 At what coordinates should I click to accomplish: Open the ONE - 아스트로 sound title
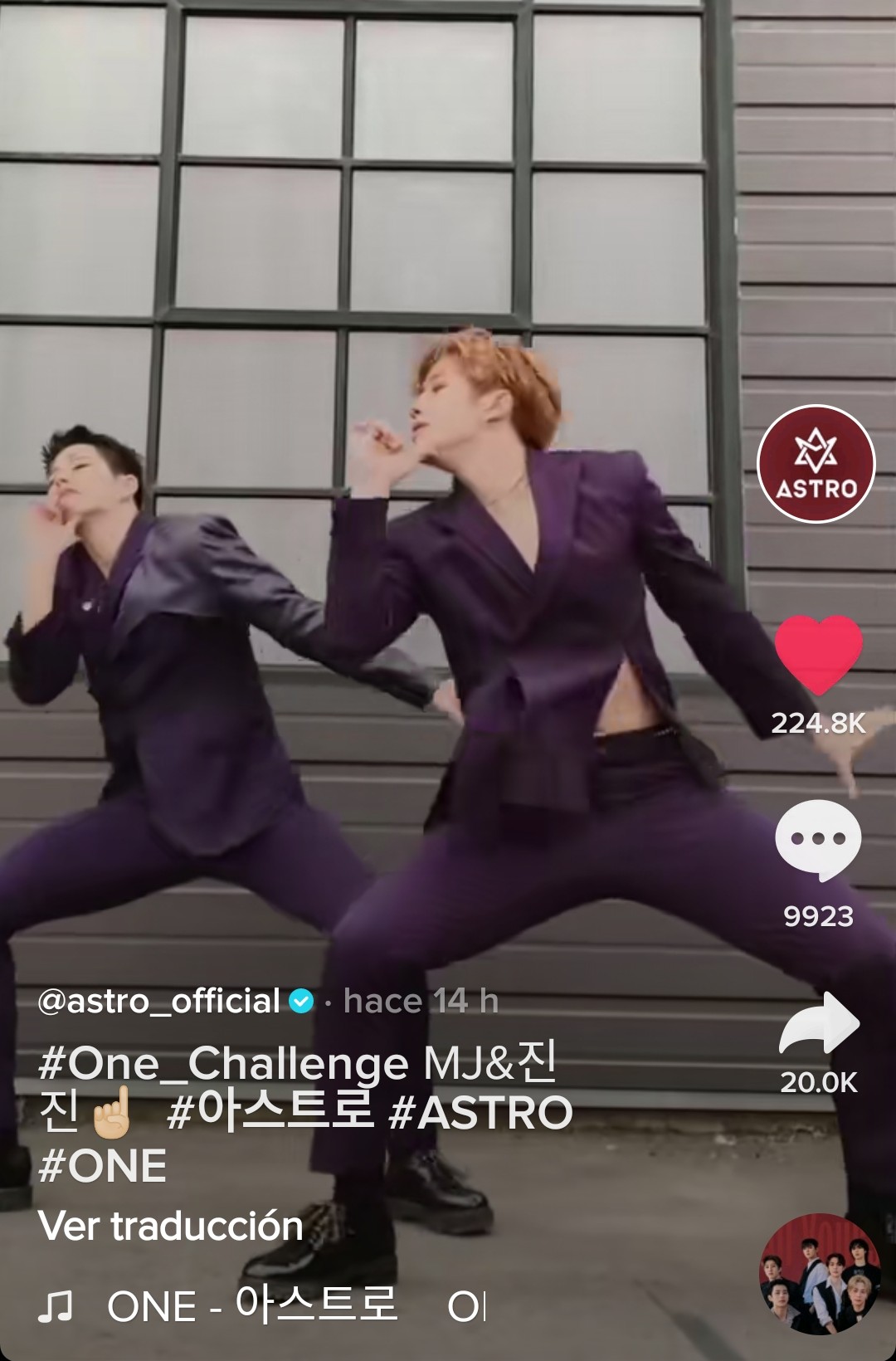[253, 1306]
